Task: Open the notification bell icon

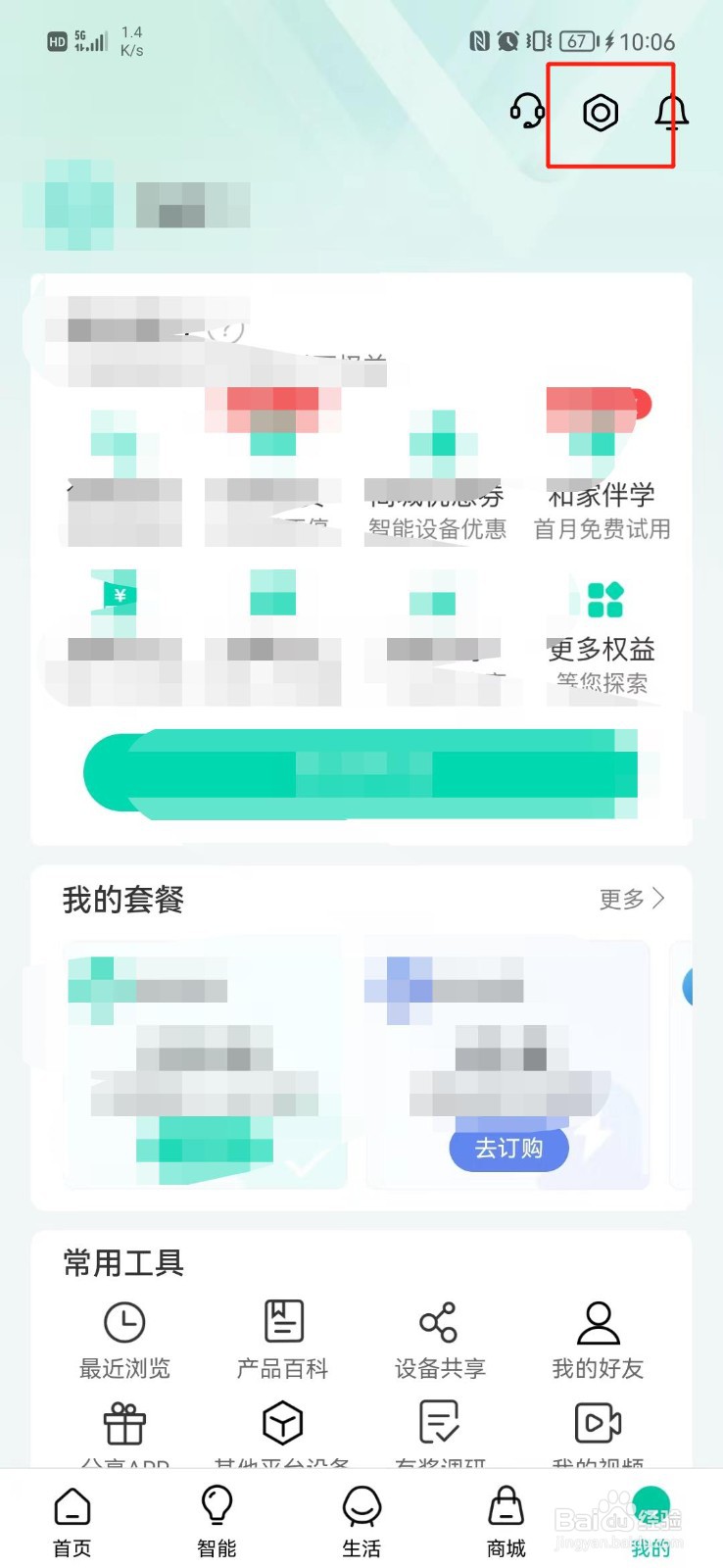Action: tap(672, 113)
